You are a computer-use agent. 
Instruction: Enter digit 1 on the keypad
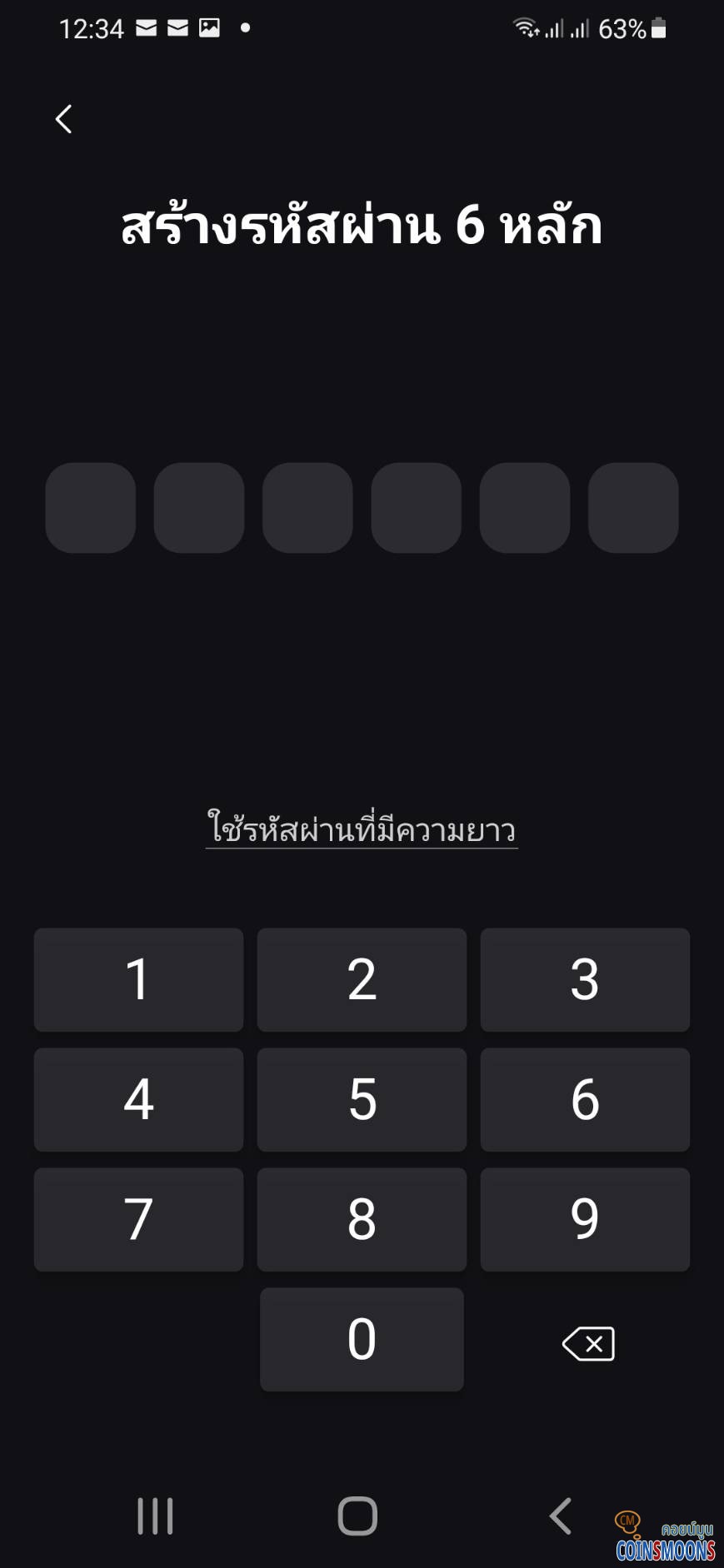tap(138, 979)
